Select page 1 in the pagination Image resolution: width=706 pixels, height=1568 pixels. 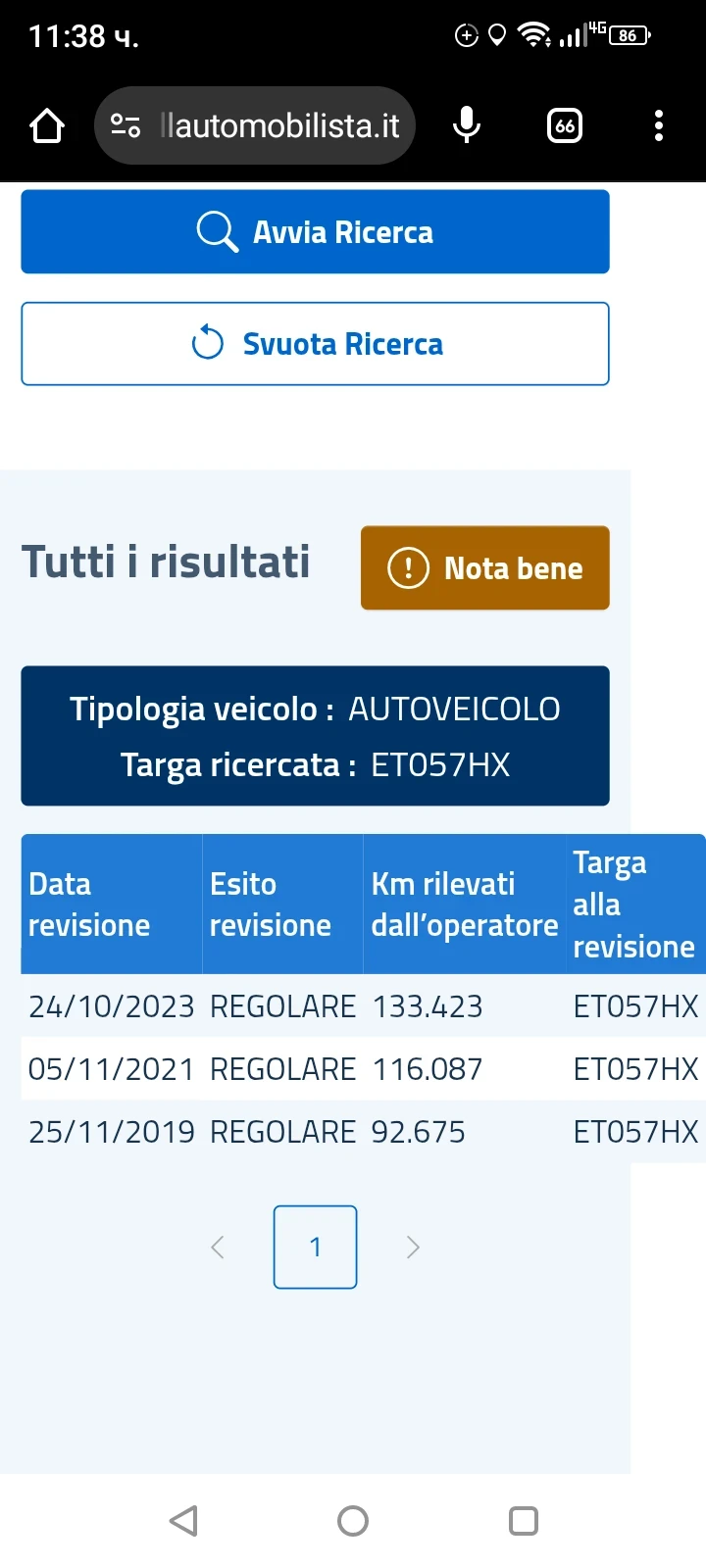tap(315, 1247)
